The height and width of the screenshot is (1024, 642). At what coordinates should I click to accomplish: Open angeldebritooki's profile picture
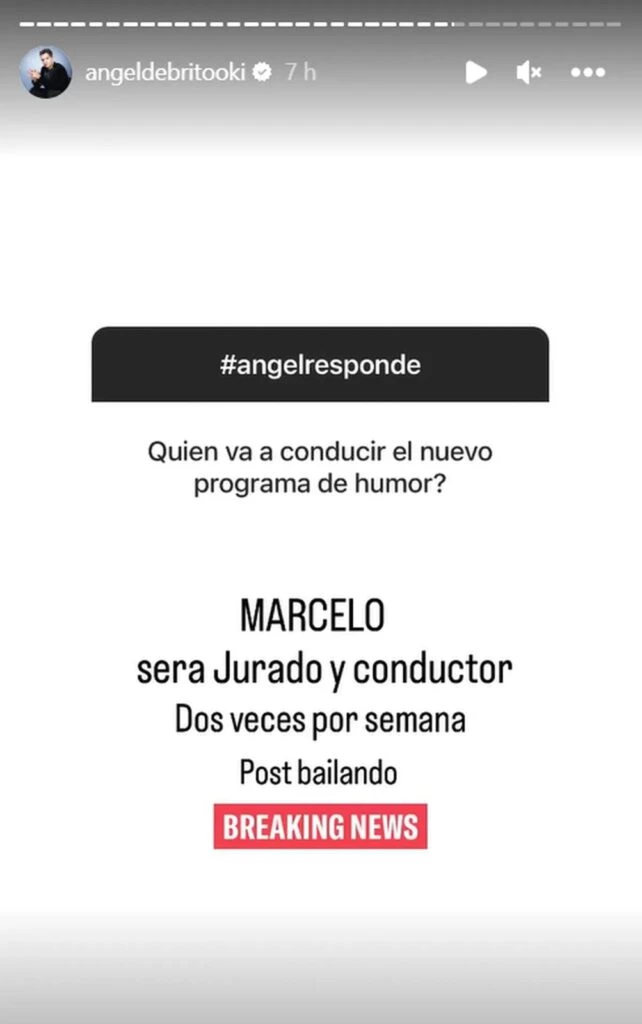(45, 72)
